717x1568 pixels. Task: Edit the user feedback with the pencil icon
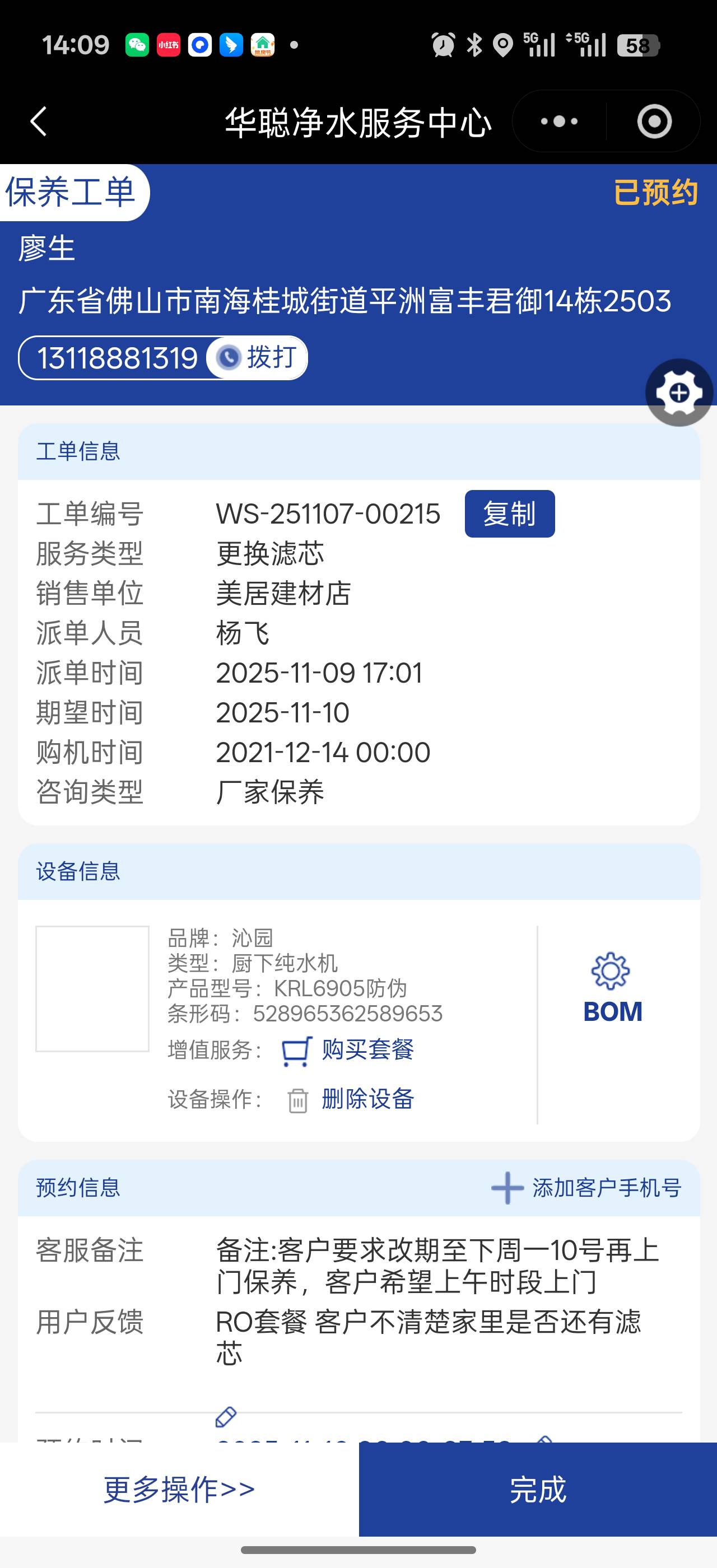coord(226,1417)
